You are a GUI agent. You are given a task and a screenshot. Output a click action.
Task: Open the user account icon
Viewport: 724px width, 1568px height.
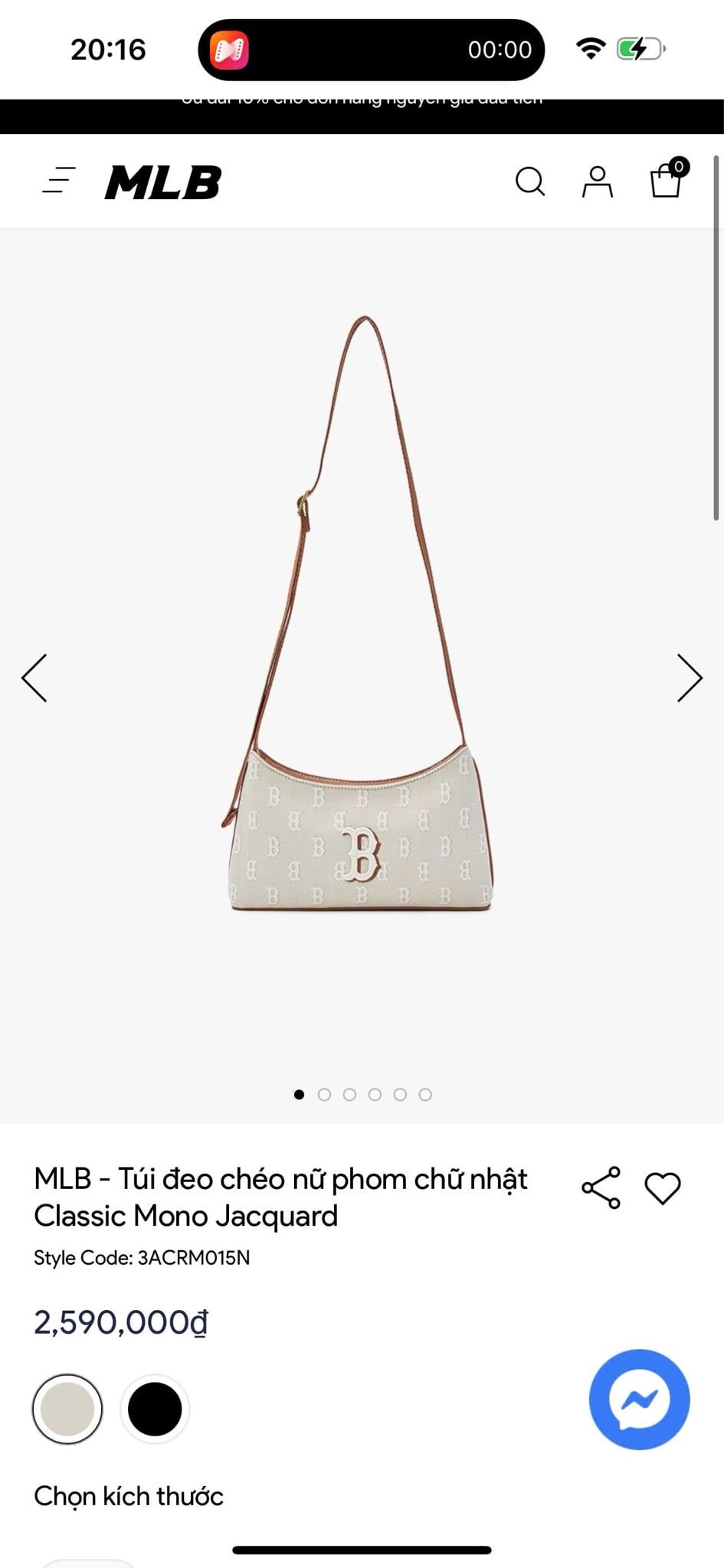[x=598, y=182]
